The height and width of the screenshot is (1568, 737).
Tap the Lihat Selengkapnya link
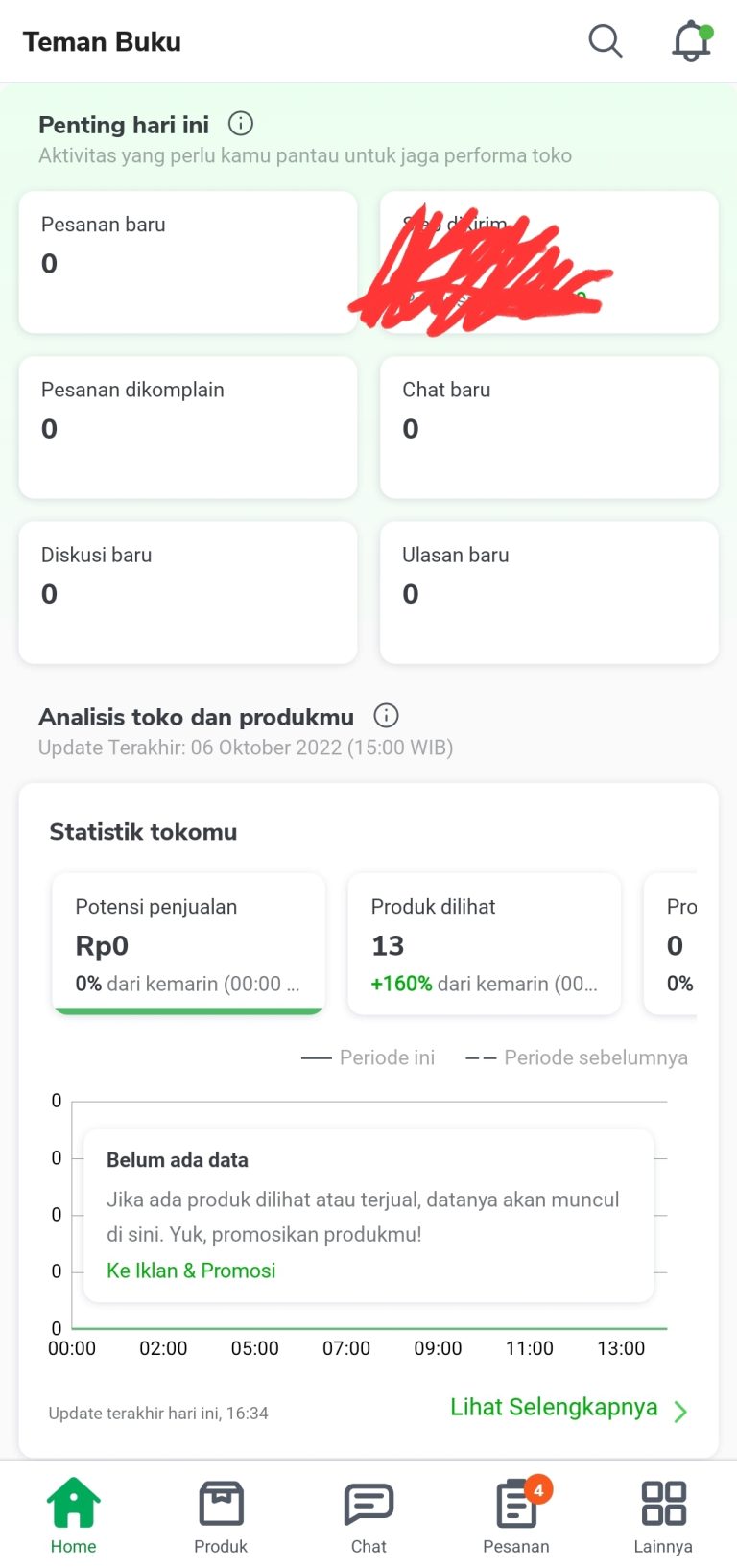click(x=555, y=1408)
